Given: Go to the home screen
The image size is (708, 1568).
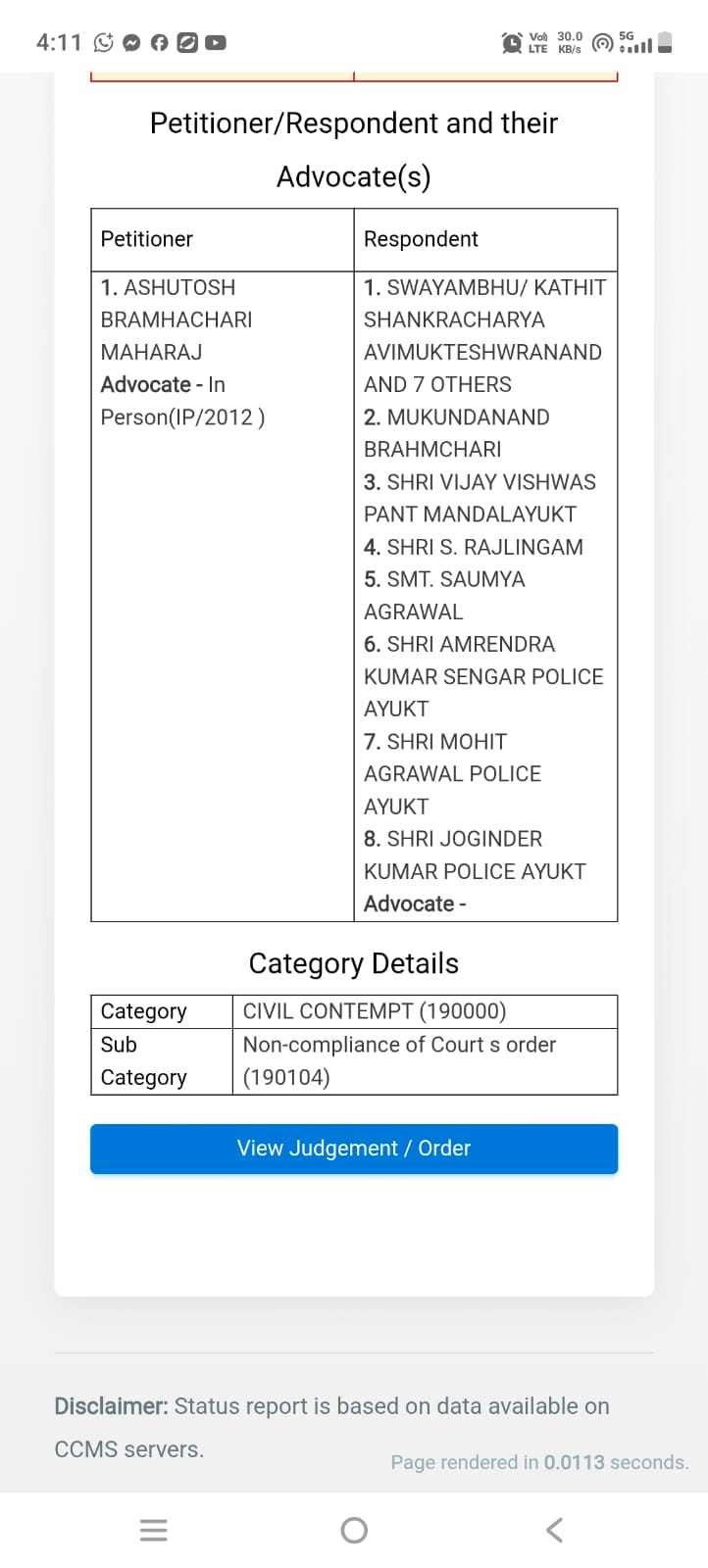Looking at the screenshot, I should point(354,1530).
